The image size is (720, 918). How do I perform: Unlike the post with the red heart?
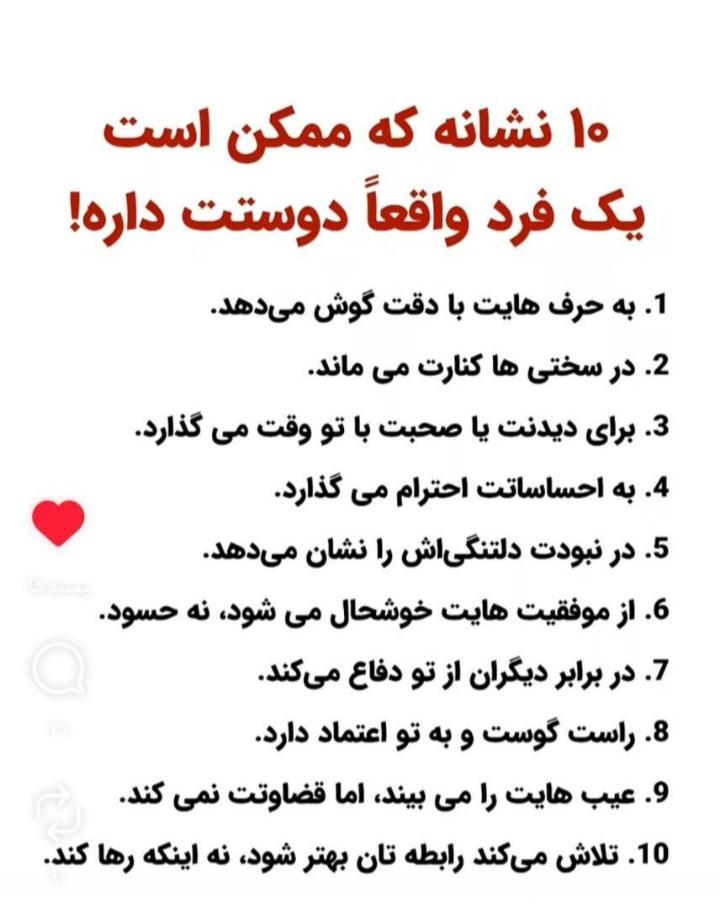(x=58, y=523)
